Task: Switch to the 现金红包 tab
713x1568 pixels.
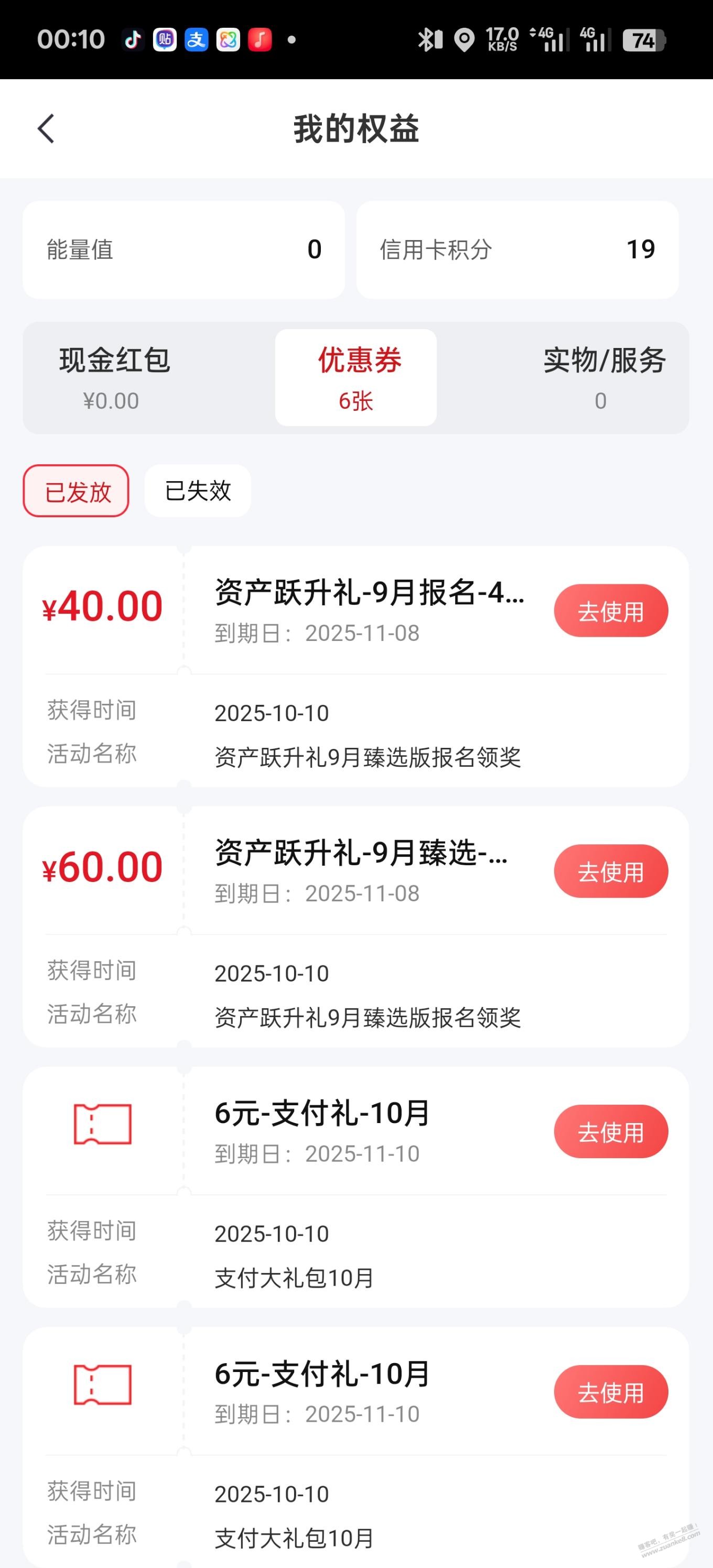Action: [x=114, y=377]
